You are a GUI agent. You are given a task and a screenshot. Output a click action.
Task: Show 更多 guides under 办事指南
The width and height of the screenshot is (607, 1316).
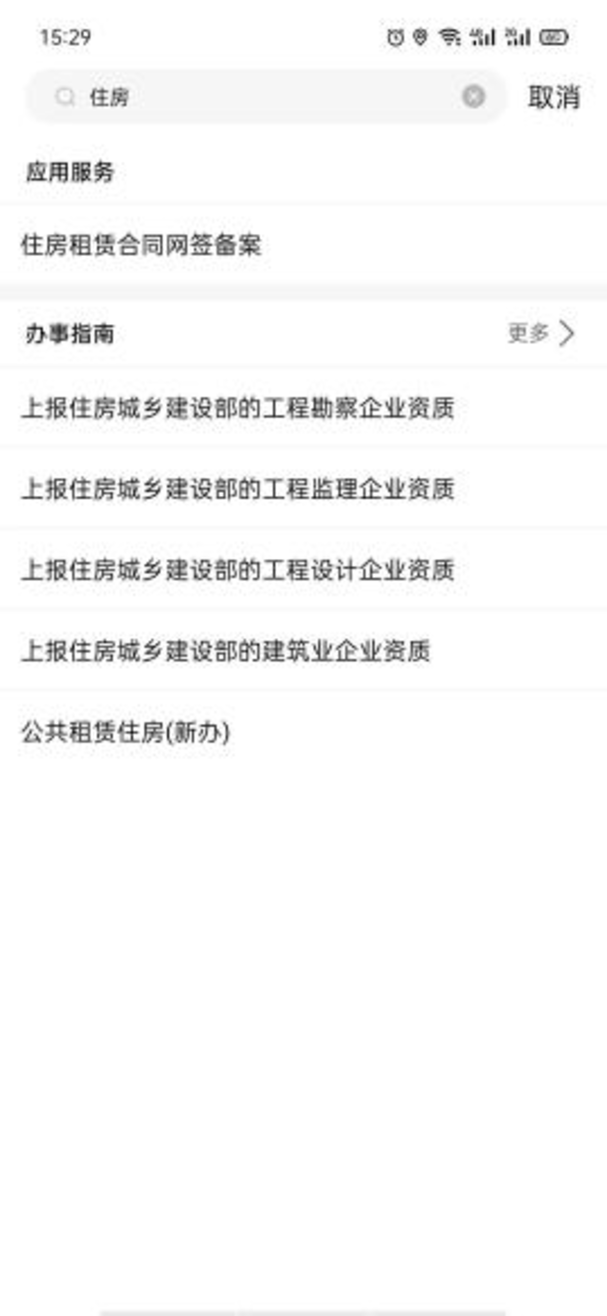[541, 333]
